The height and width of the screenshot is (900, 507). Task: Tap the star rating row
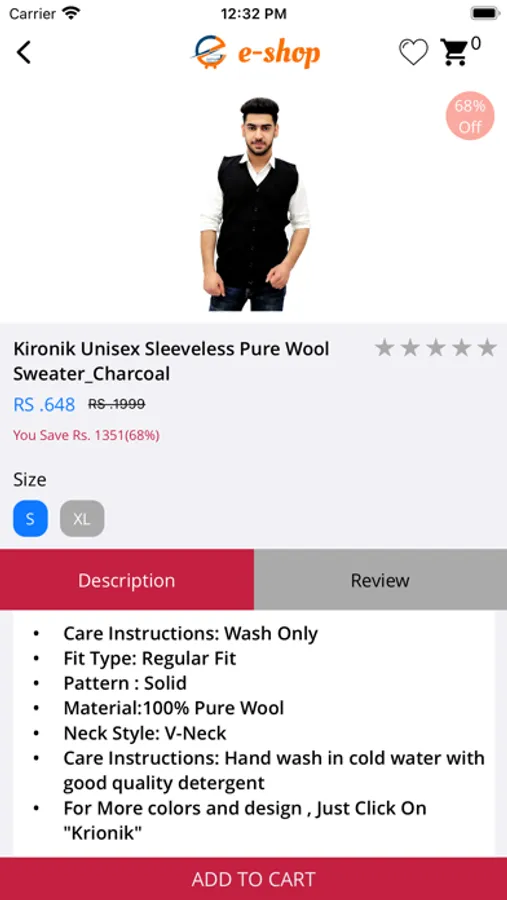tap(436, 348)
